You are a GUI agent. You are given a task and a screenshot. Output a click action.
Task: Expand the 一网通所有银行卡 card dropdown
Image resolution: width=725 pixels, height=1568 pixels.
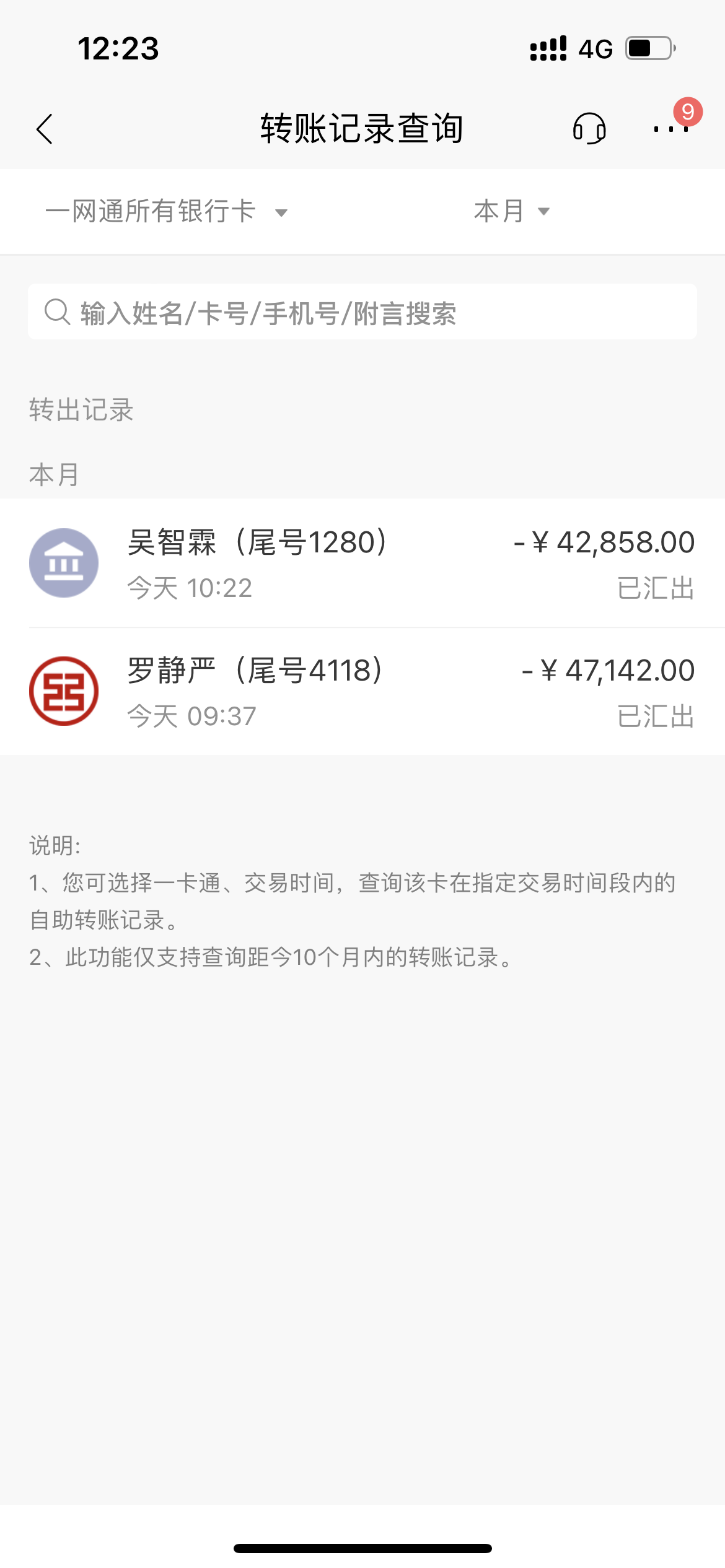pos(167,211)
